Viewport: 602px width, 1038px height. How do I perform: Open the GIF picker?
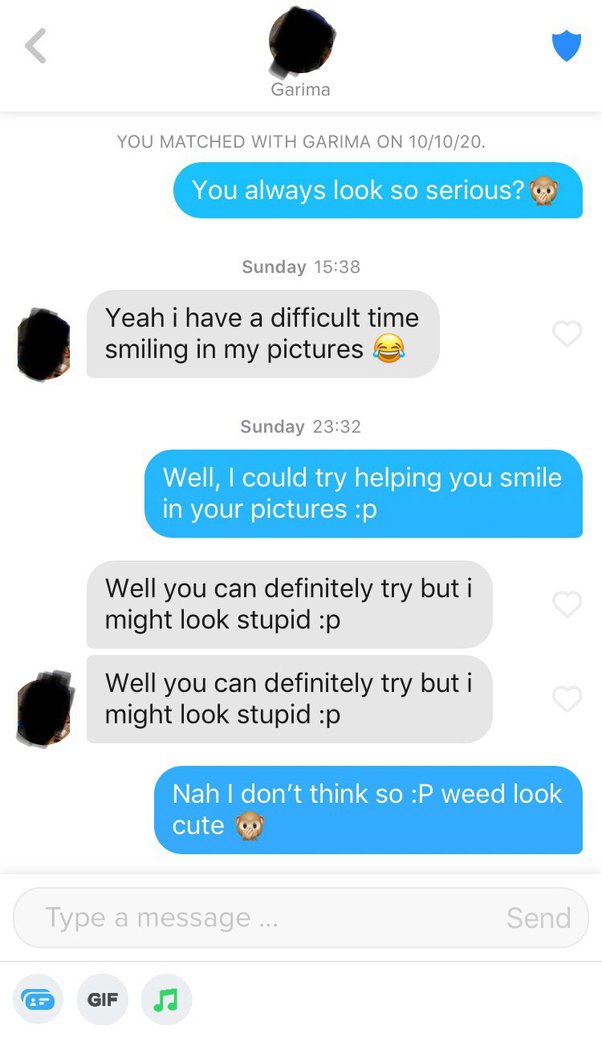point(101,999)
